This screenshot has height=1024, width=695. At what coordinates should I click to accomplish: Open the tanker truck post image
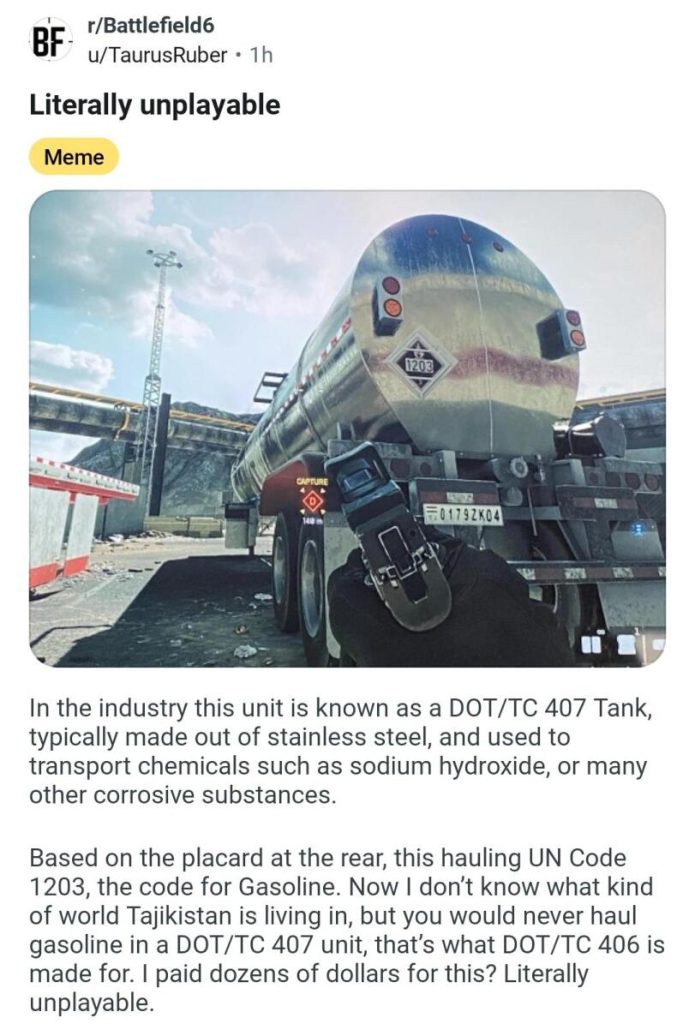[x=347, y=428]
